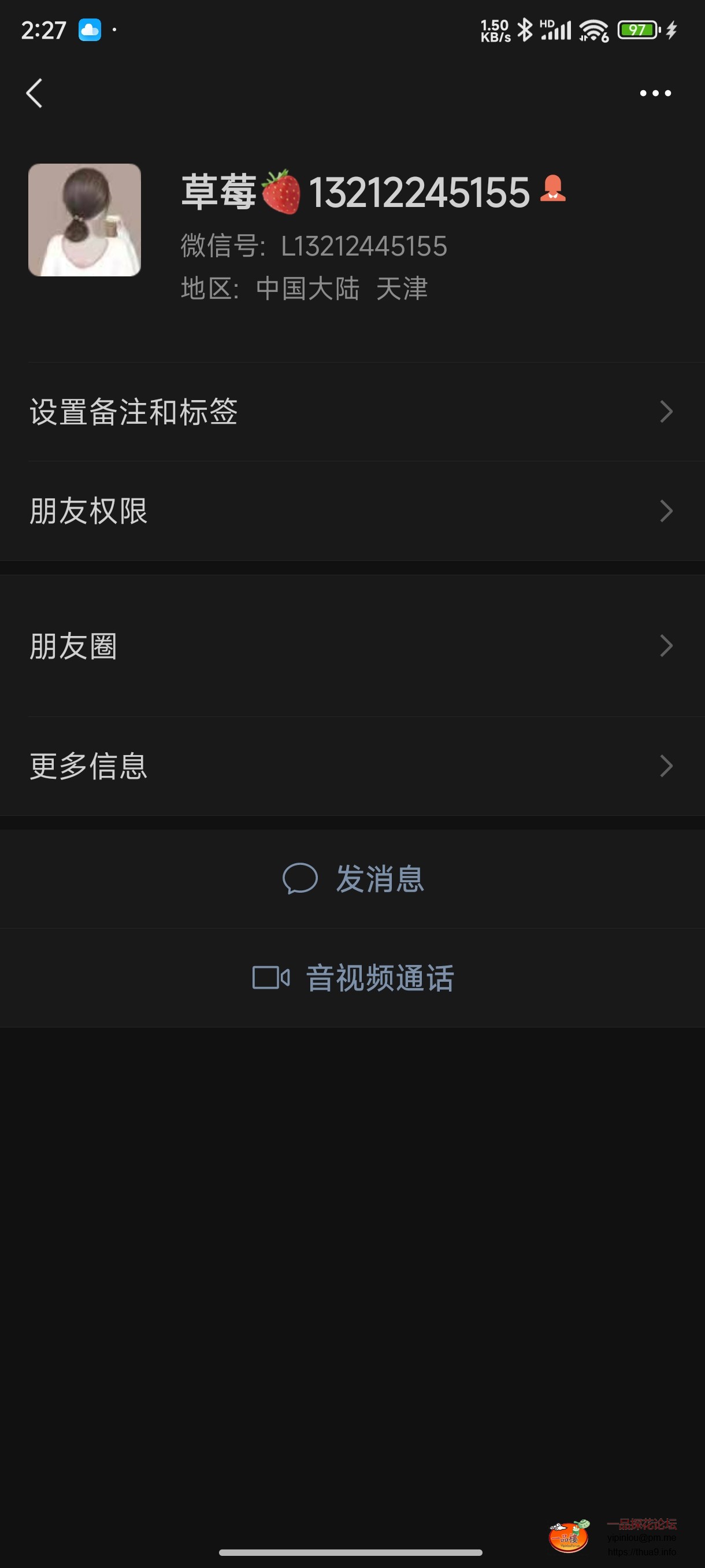Tap the back arrow to return
705x1568 pixels.
click(x=35, y=93)
